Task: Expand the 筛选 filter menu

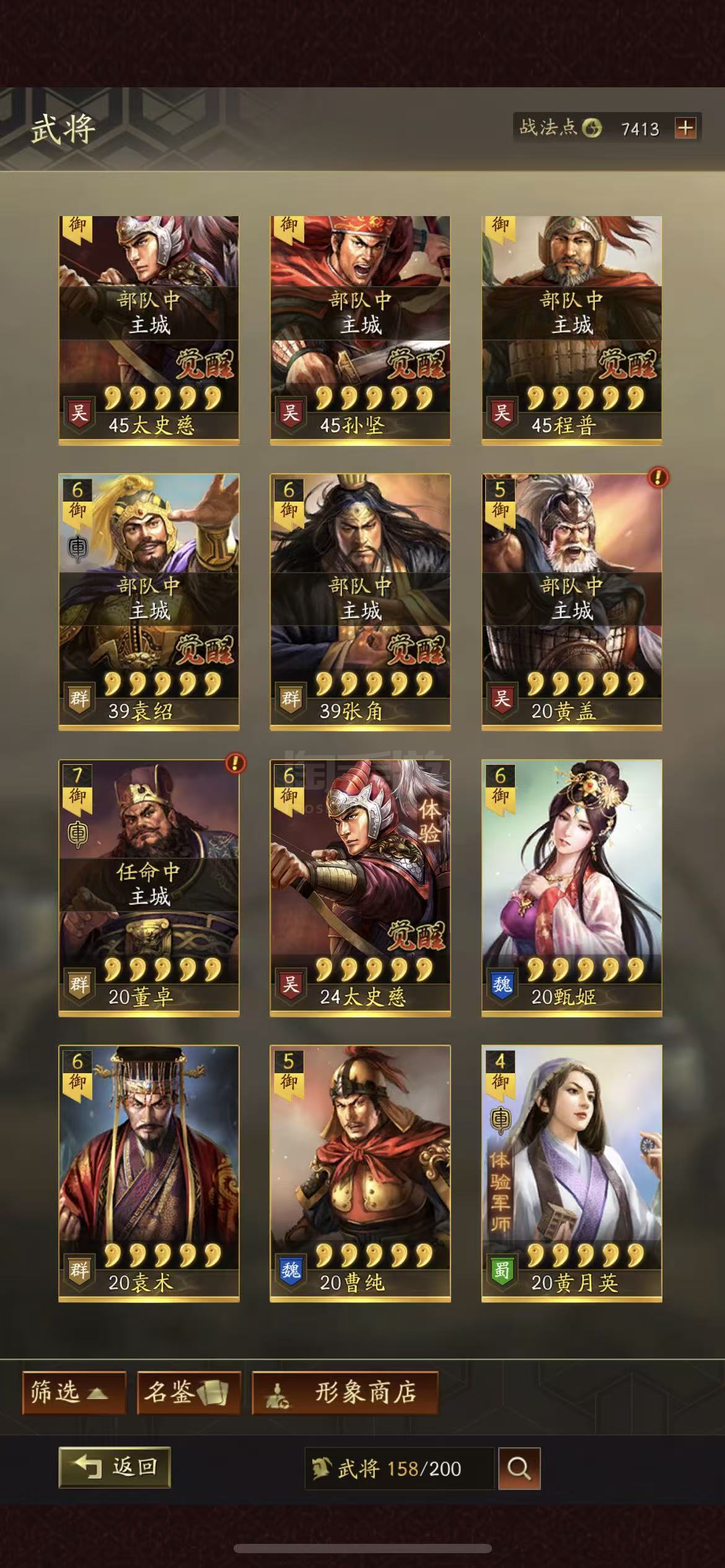Action: 74,1393
